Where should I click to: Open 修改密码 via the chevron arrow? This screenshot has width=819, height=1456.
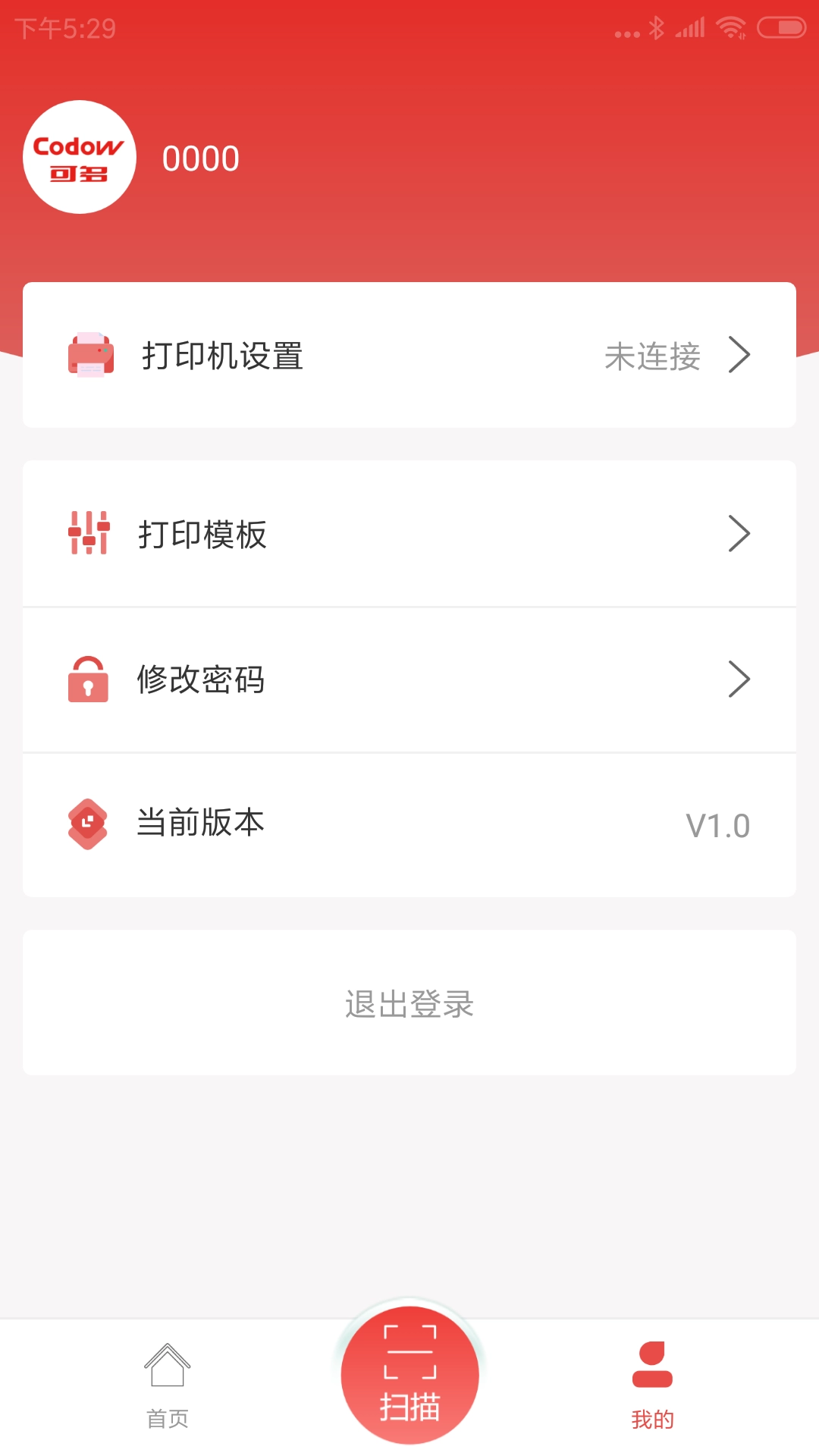(739, 679)
